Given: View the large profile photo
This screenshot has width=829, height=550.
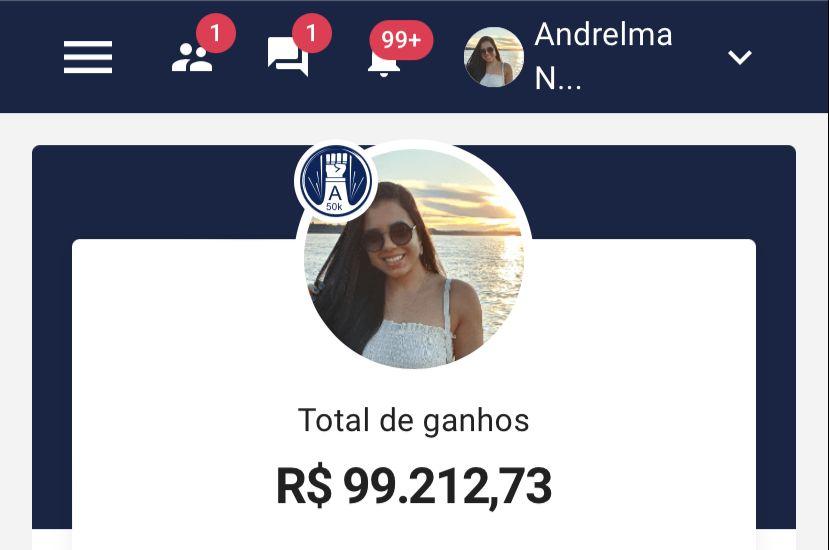Looking at the screenshot, I should (414, 258).
